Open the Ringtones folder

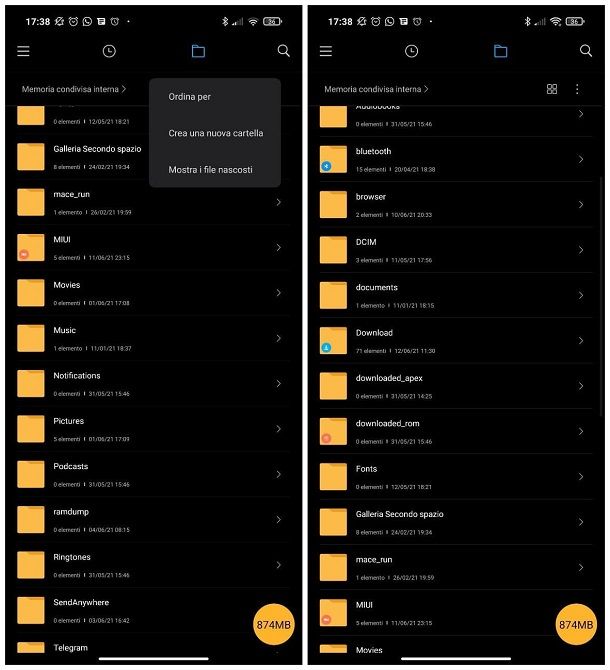click(150, 565)
